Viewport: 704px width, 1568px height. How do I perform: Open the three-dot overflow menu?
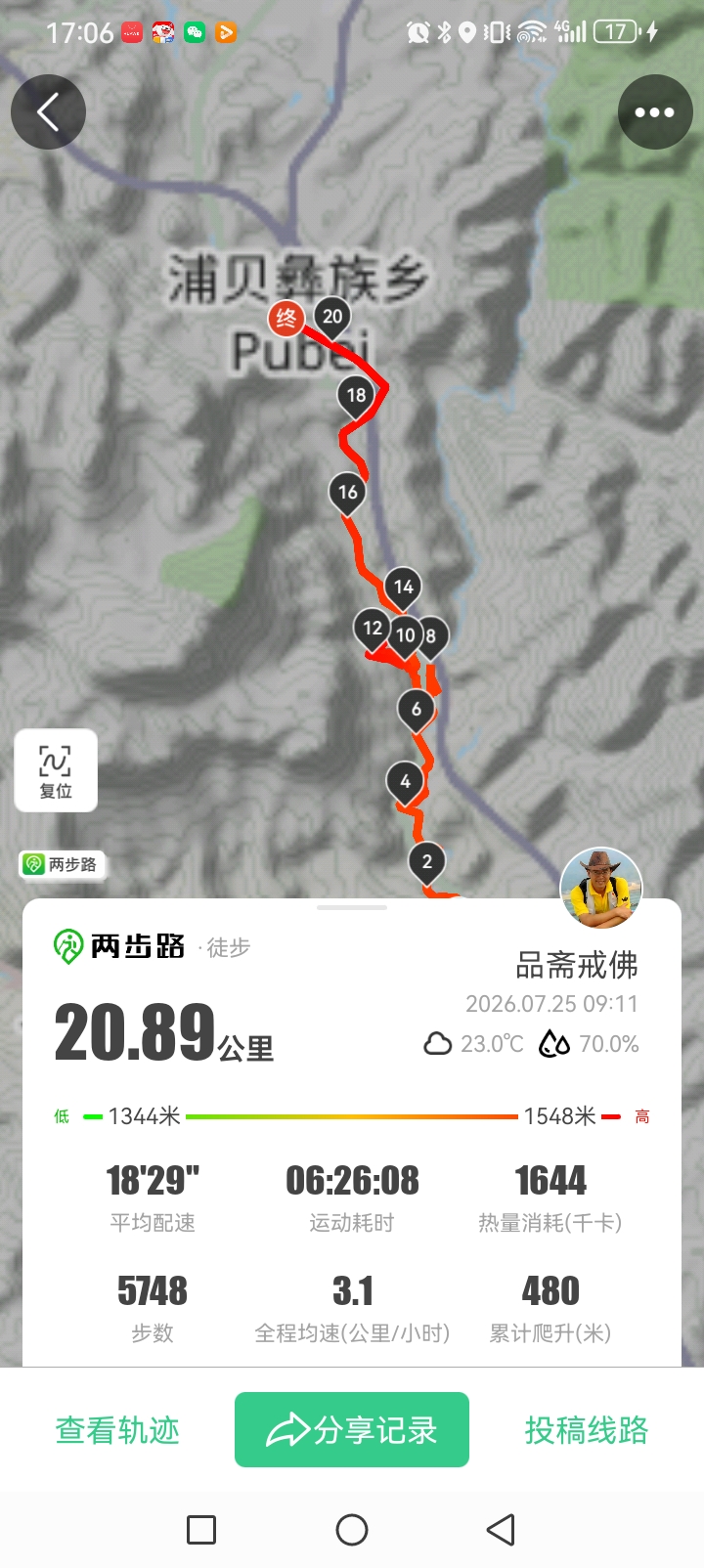click(x=655, y=112)
